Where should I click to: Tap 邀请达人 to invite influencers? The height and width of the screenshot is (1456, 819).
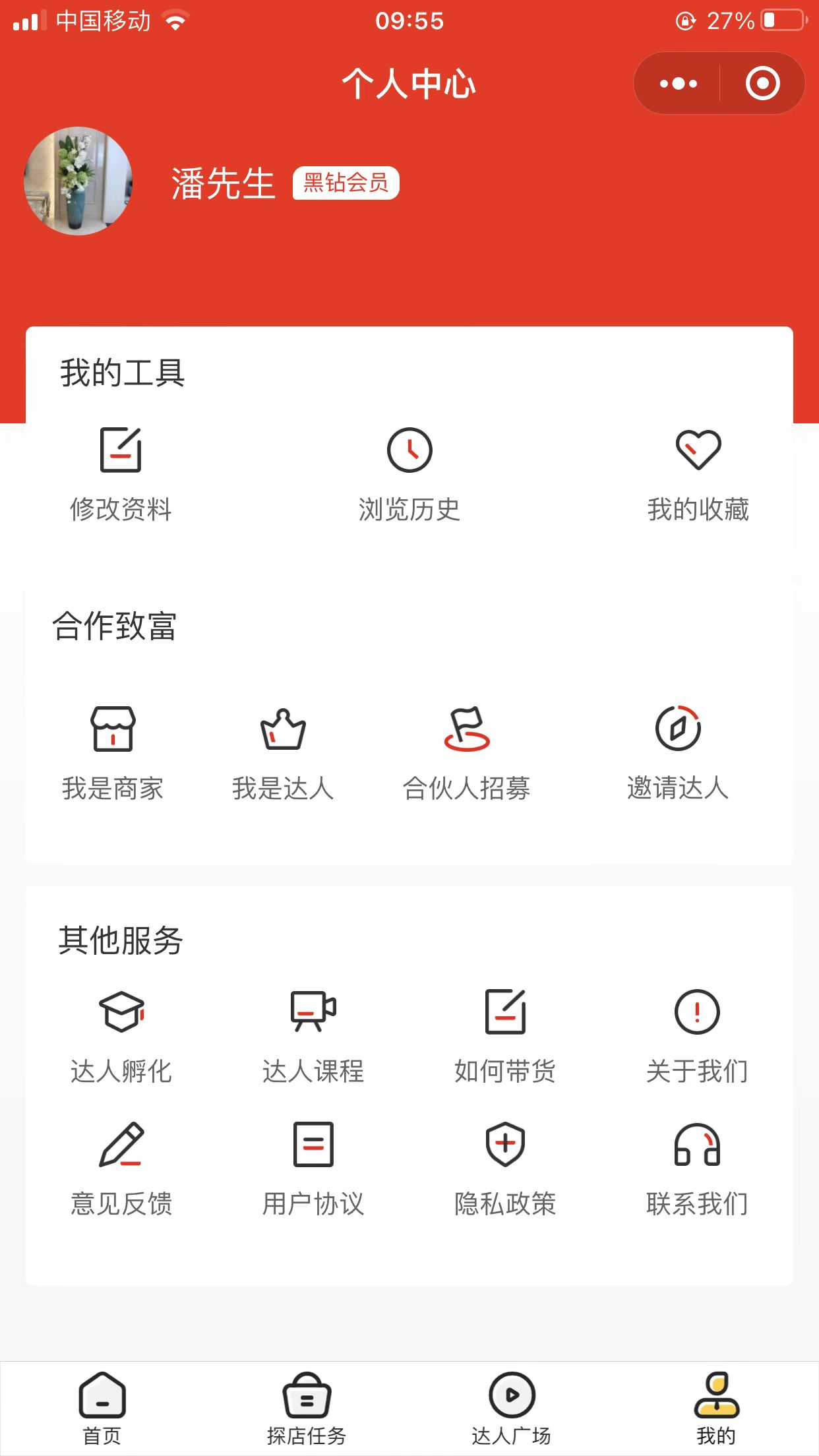click(x=678, y=753)
